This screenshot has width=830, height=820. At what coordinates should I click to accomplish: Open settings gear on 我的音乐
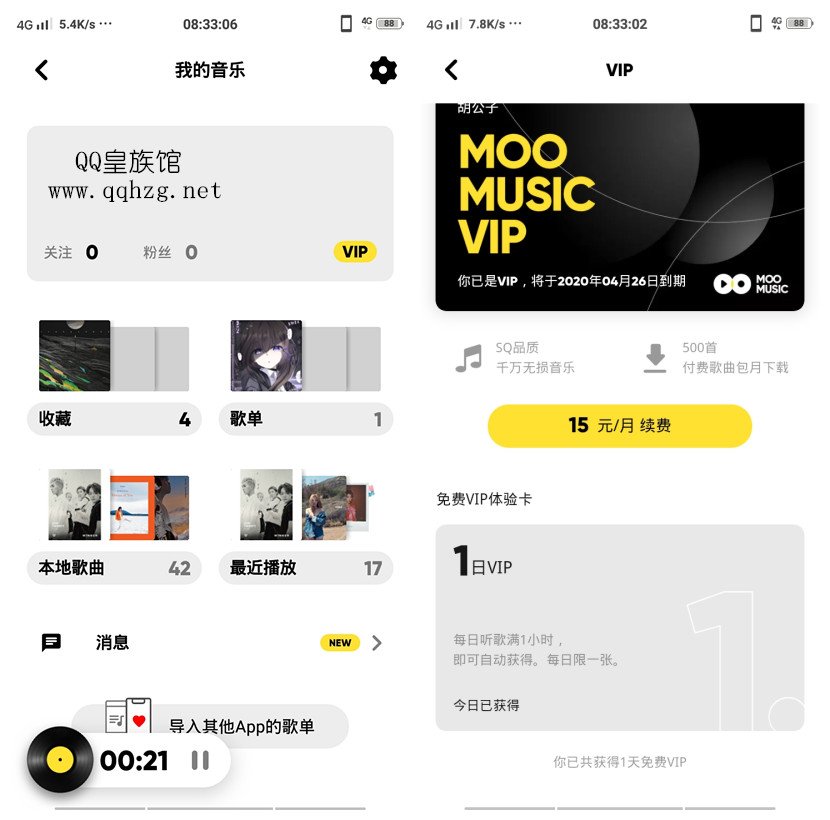(383, 70)
